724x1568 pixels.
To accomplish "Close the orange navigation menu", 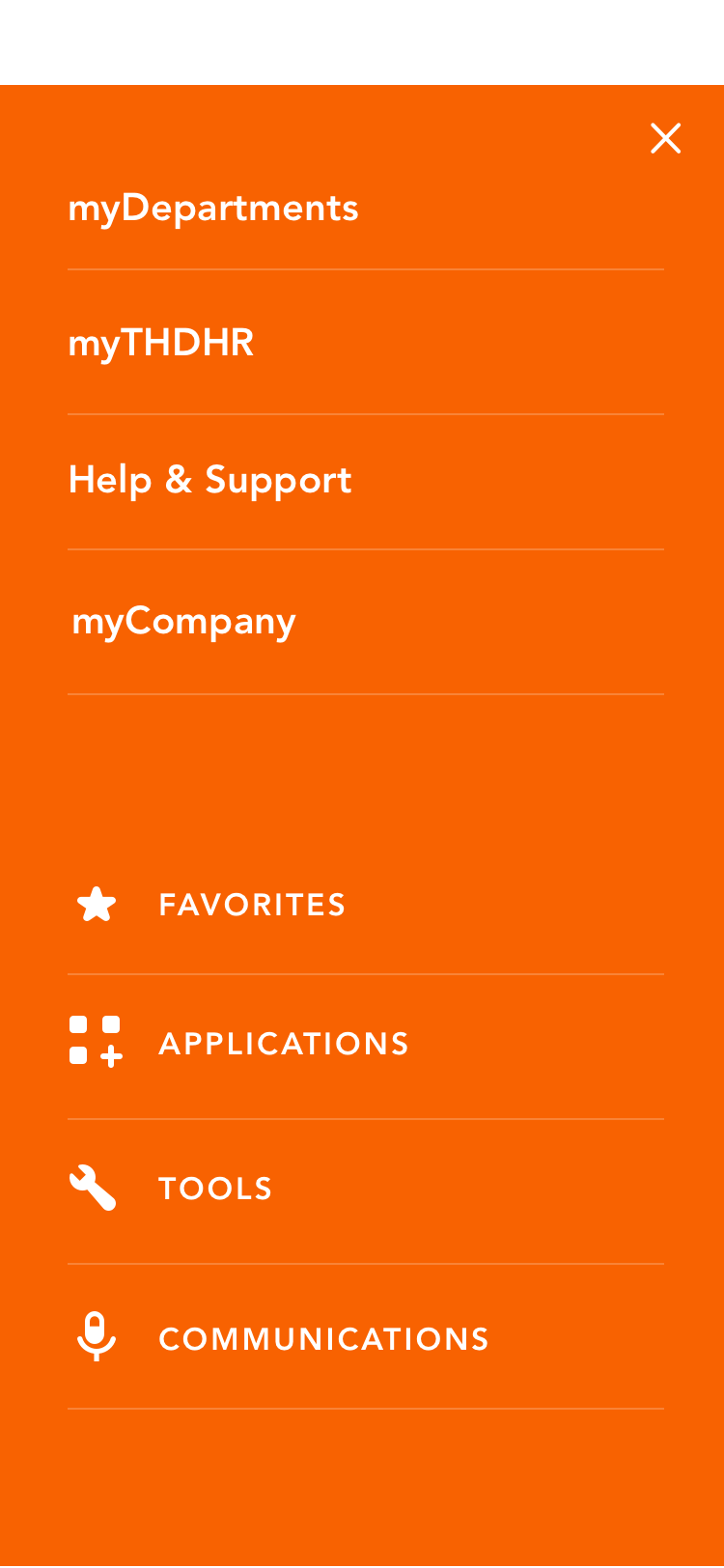I will point(666,139).
